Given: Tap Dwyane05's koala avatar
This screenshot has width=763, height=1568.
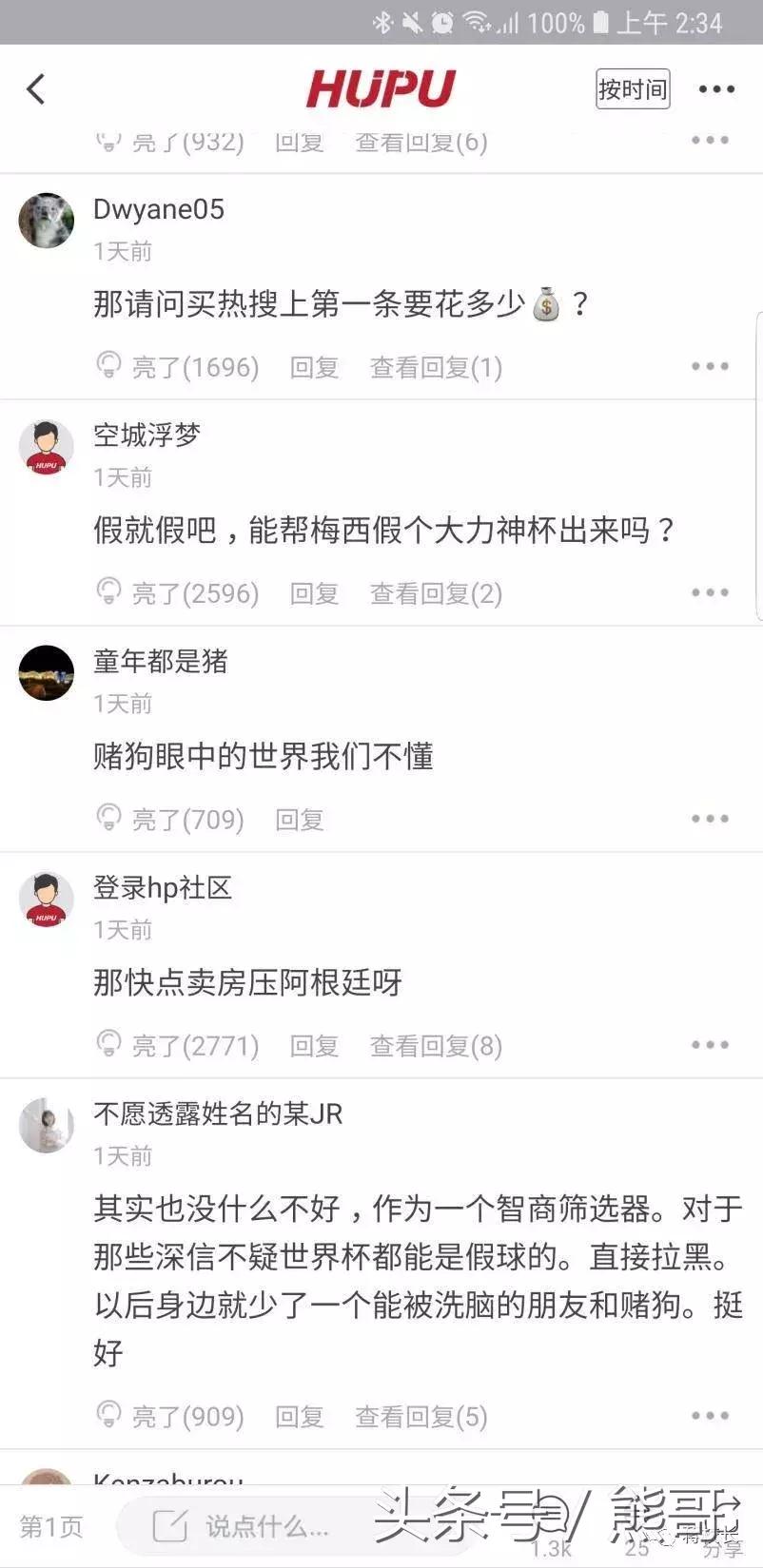Looking at the screenshot, I should pyautogui.click(x=46, y=221).
